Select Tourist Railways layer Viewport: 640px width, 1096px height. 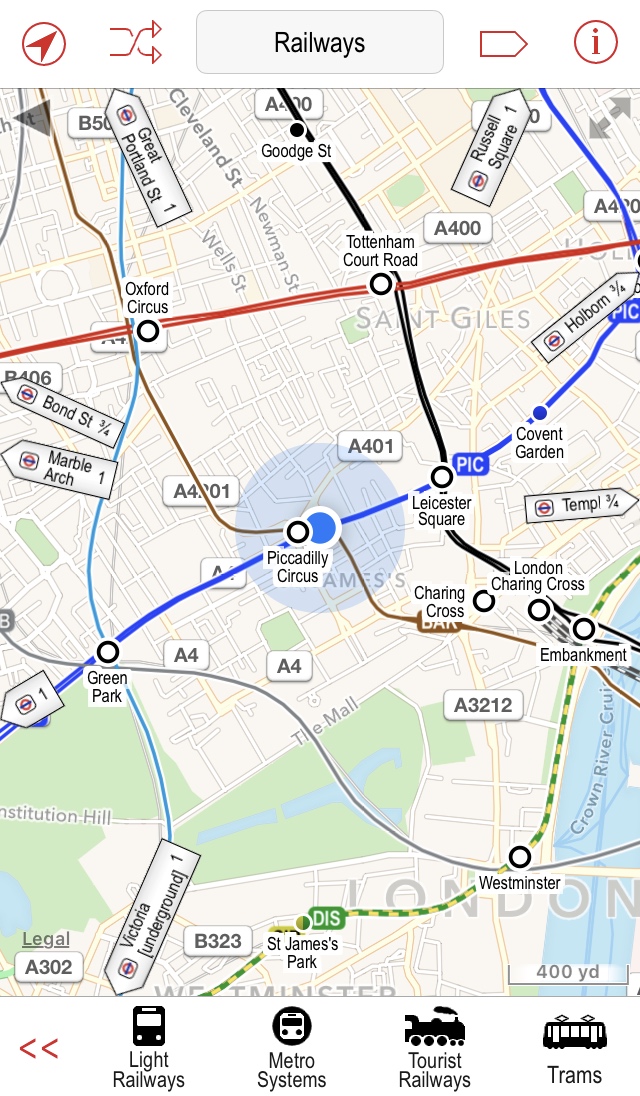click(435, 1049)
